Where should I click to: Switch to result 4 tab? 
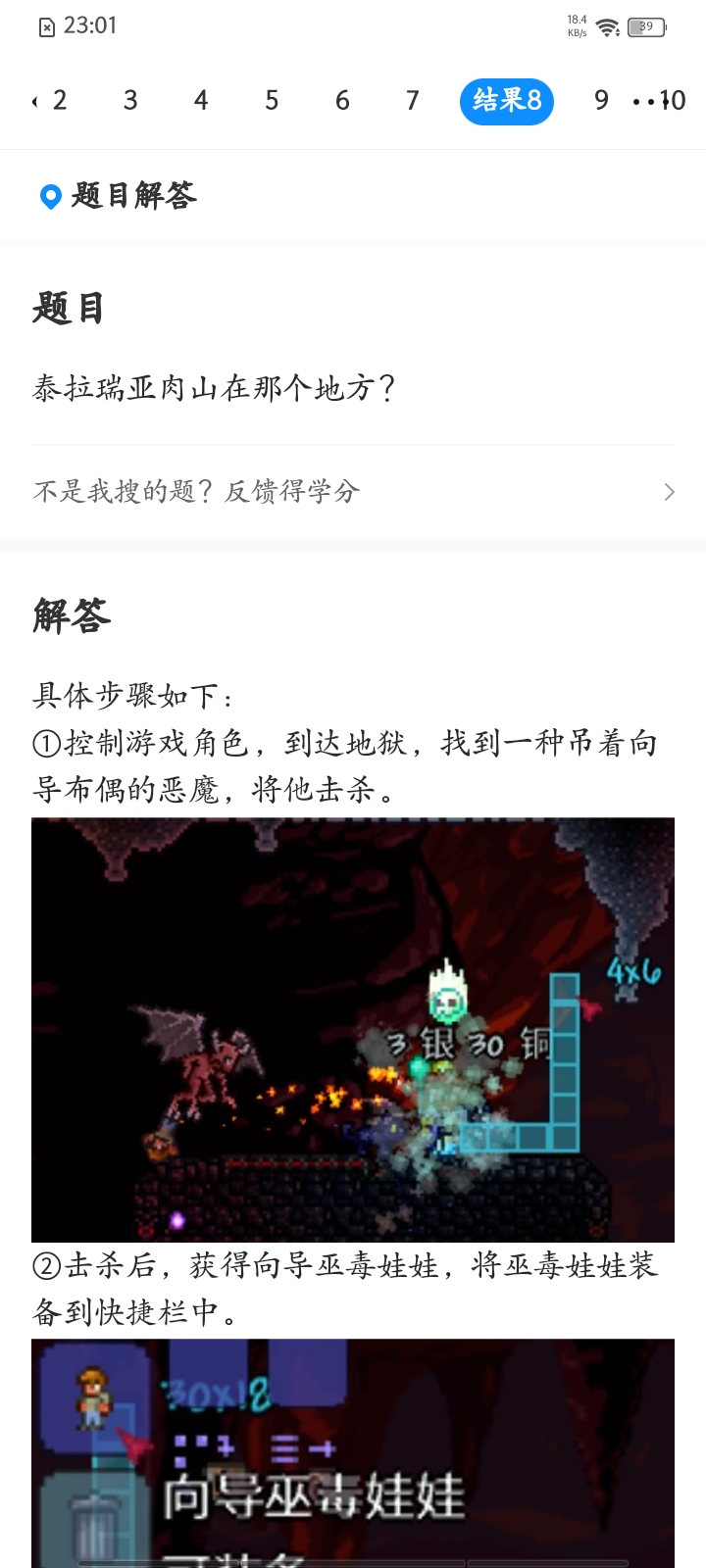click(201, 100)
